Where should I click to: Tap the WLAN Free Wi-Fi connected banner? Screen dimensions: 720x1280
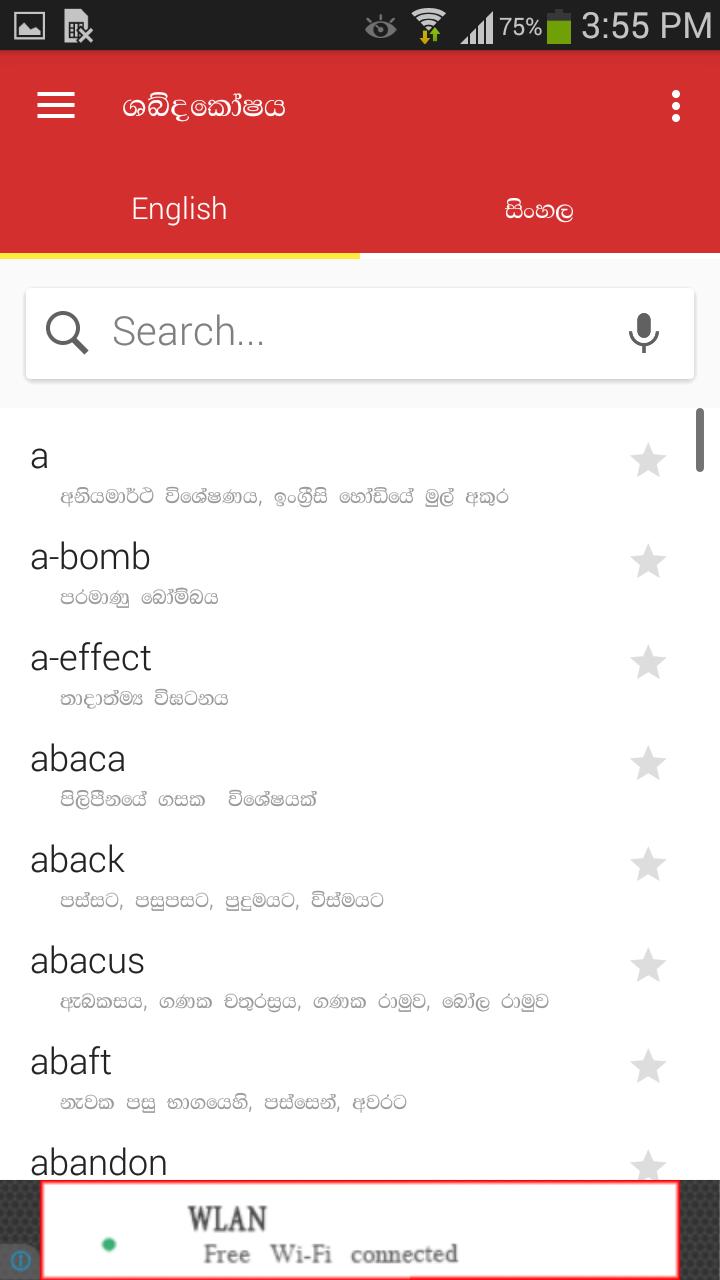pyautogui.click(x=360, y=1230)
